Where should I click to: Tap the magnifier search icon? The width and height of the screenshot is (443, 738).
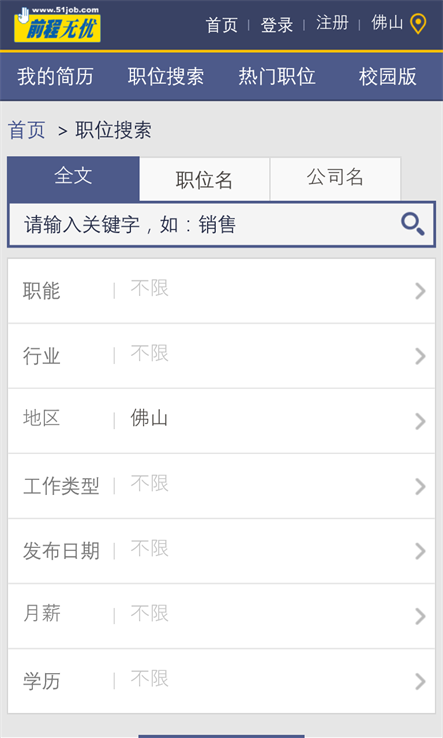coord(413,224)
